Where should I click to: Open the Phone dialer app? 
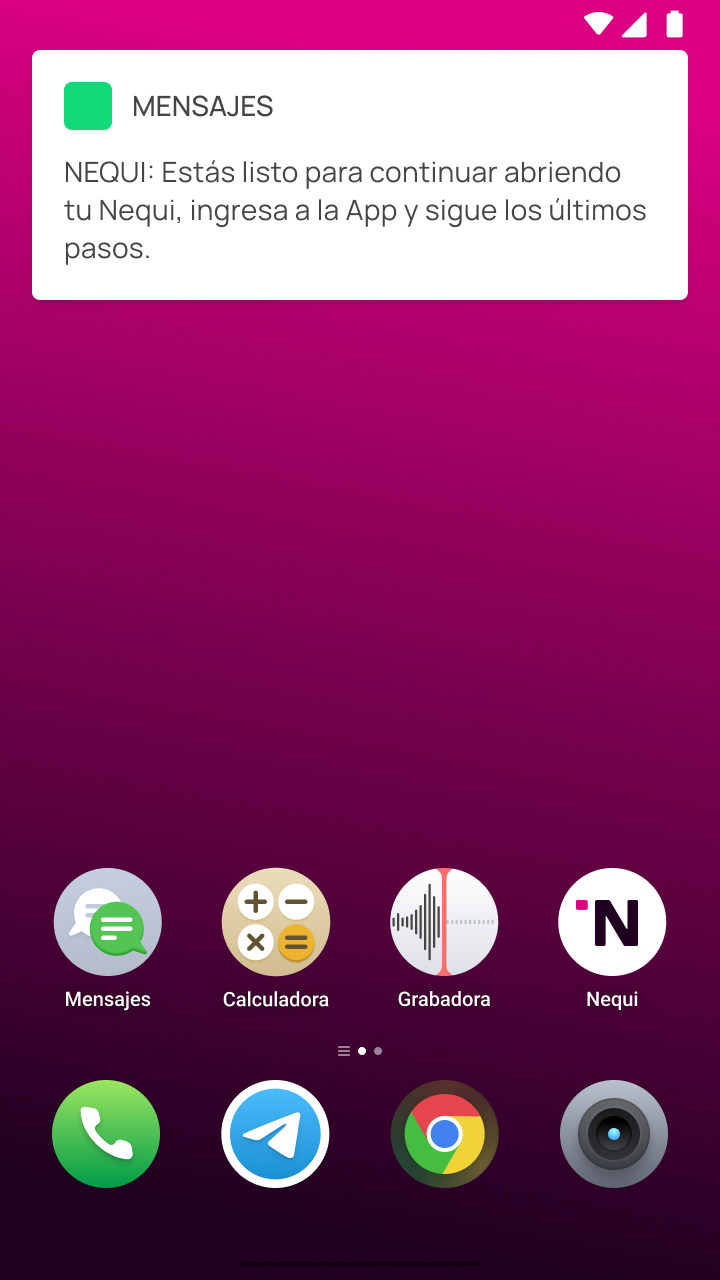pyautogui.click(x=106, y=1134)
